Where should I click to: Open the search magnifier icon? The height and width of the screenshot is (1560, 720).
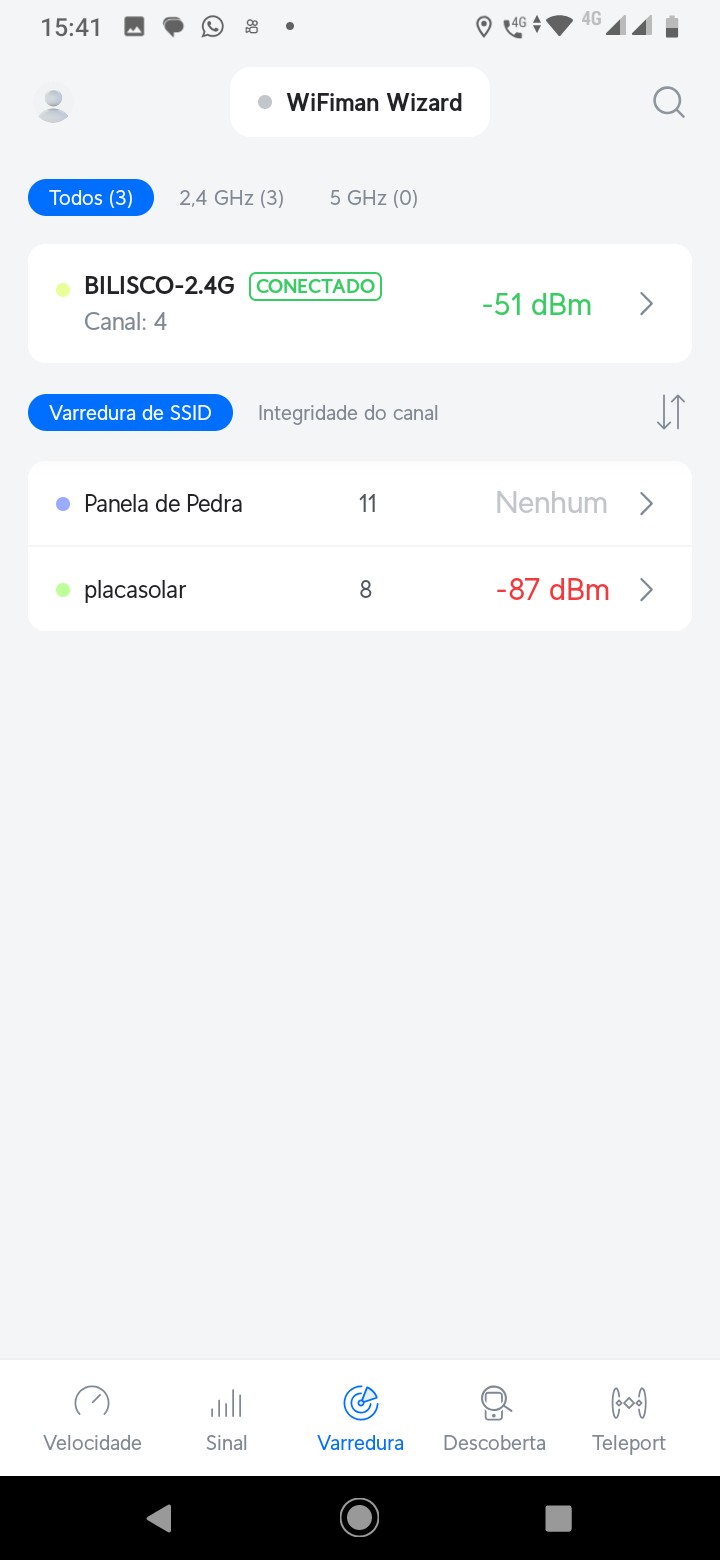pyautogui.click(x=668, y=102)
